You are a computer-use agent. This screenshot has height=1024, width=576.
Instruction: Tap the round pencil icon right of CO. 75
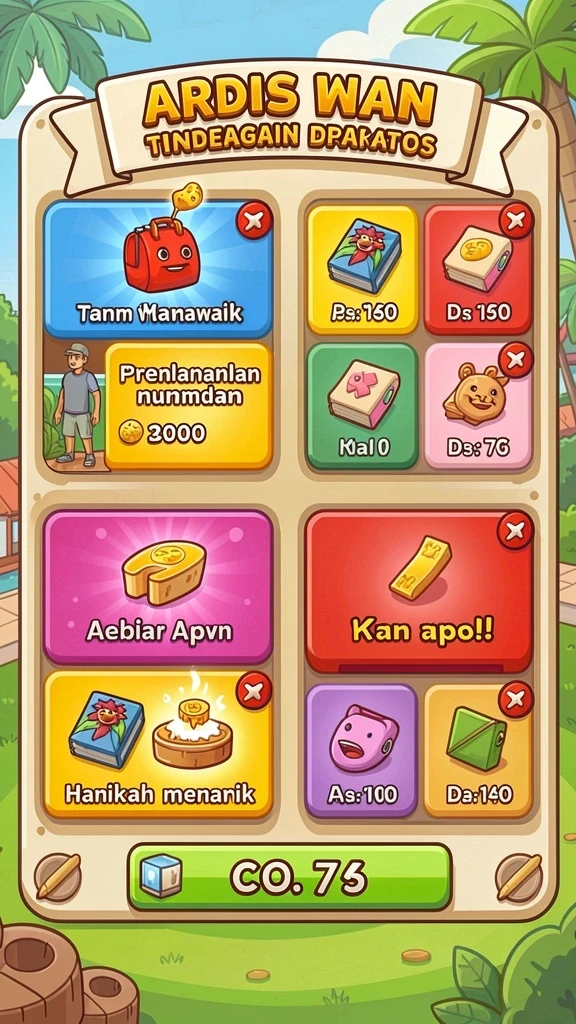pos(519,876)
